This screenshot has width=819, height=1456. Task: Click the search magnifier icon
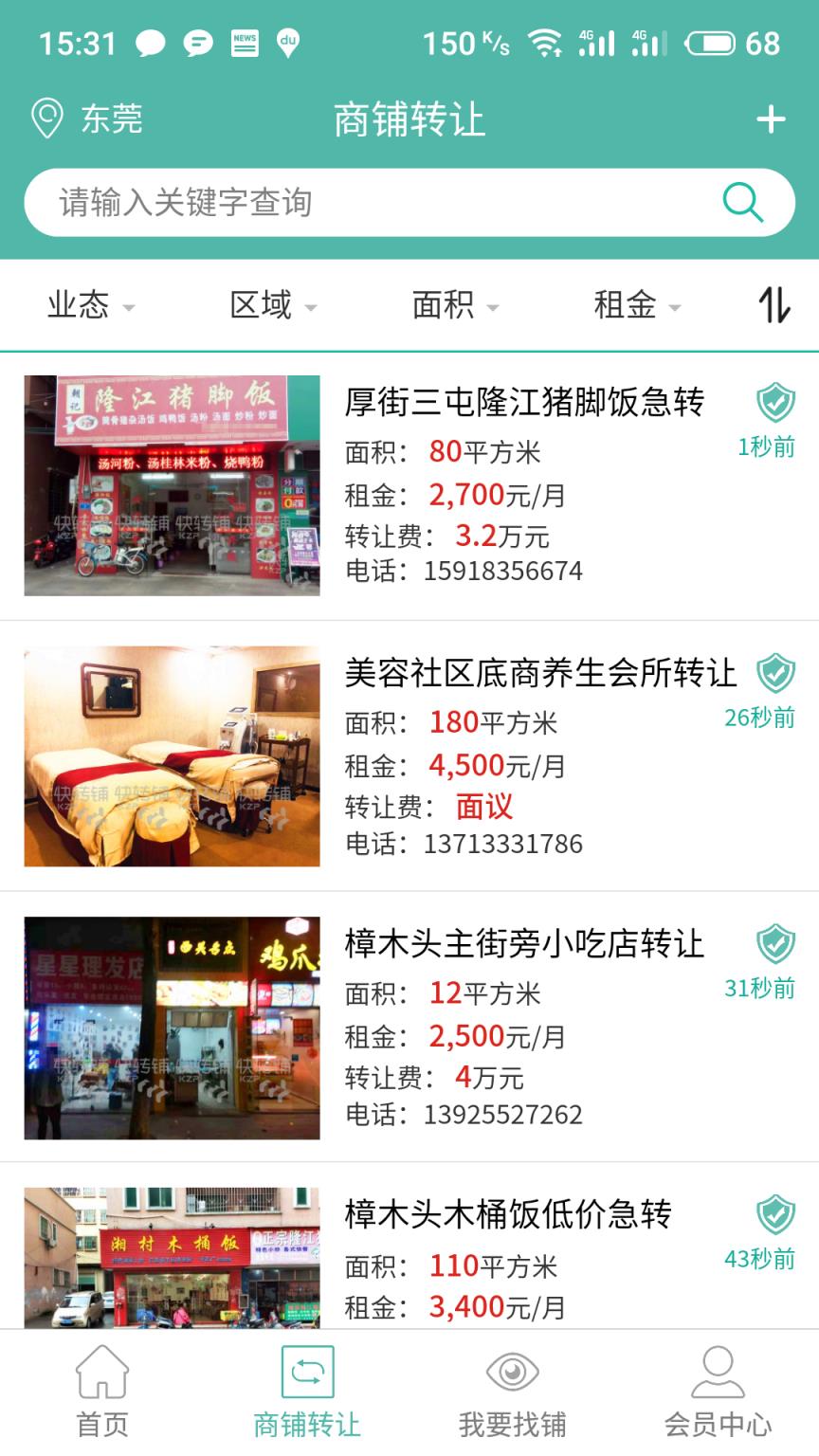point(741,202)
